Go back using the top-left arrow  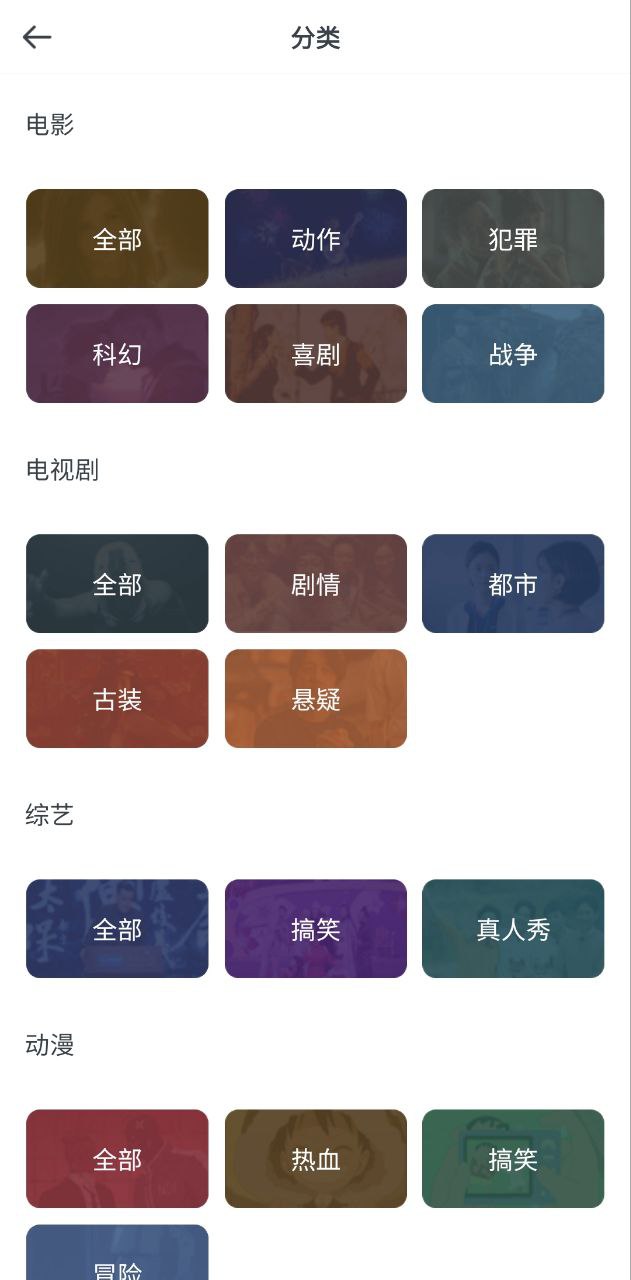tap(37, 38)
